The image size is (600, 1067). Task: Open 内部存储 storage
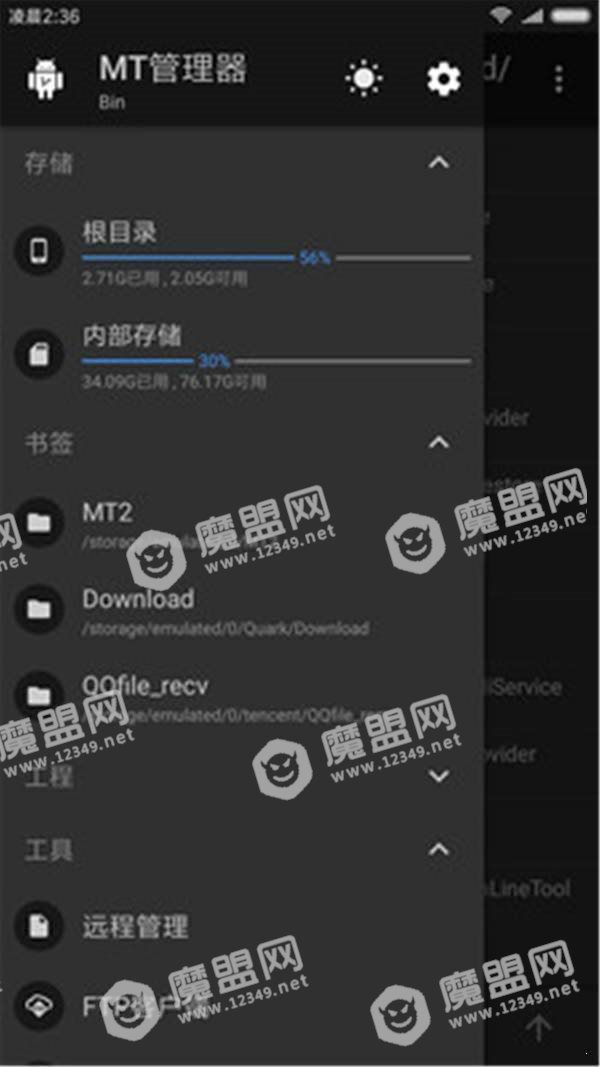(x=242, y=355)
